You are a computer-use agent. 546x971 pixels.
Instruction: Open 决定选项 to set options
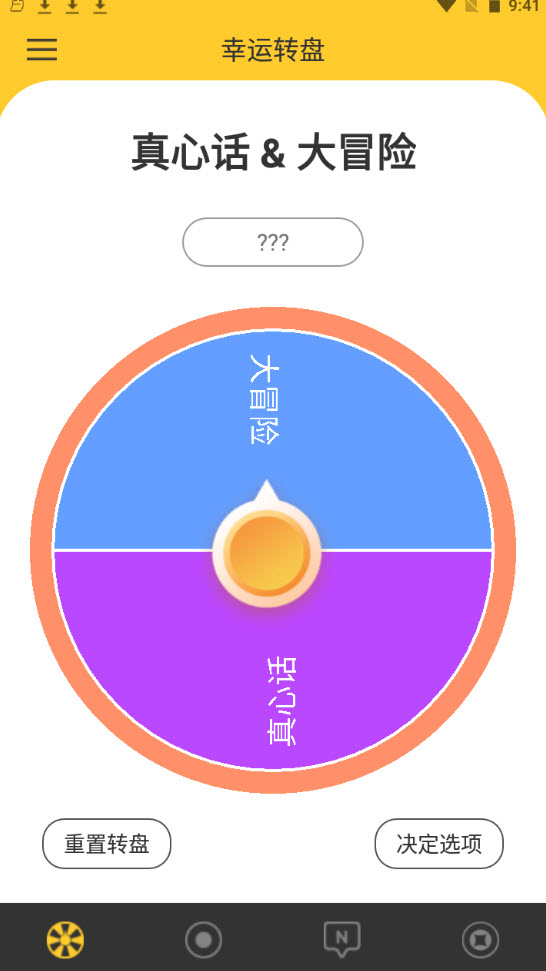[x=439, y=843]
